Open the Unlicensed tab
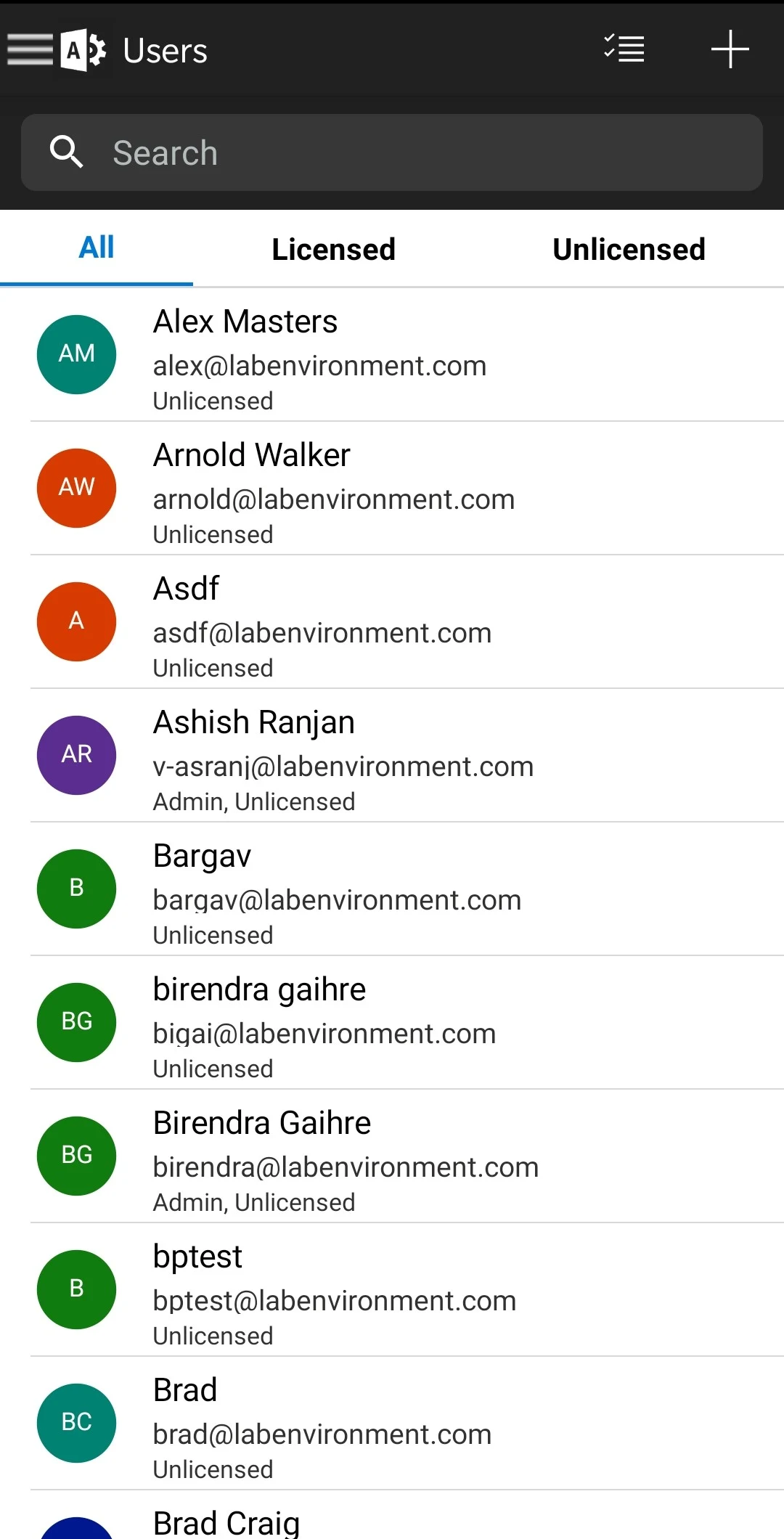Viewport: 784px width, 1539px height. click(x=628, y=248)
